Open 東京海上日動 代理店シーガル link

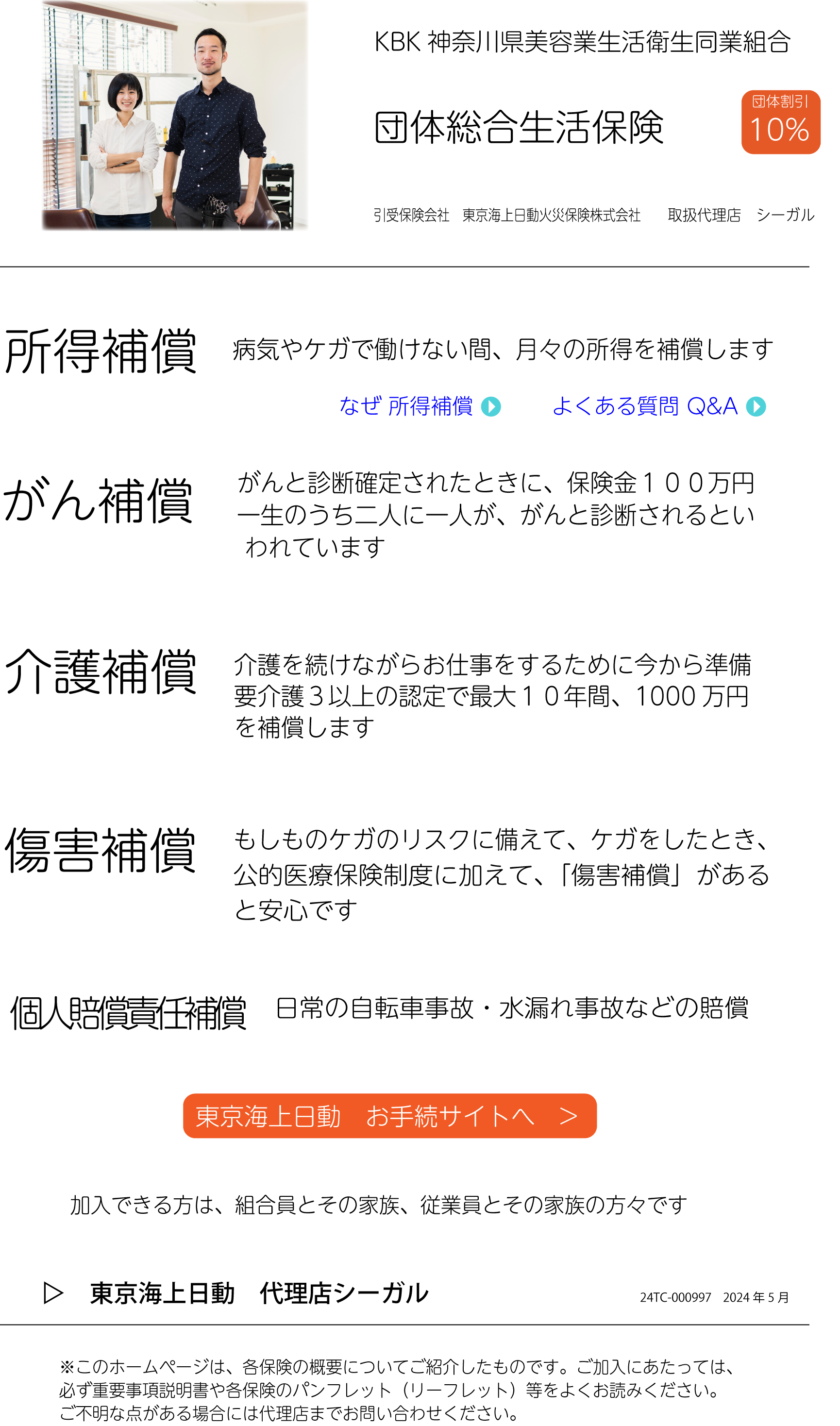click(259, 1293)
